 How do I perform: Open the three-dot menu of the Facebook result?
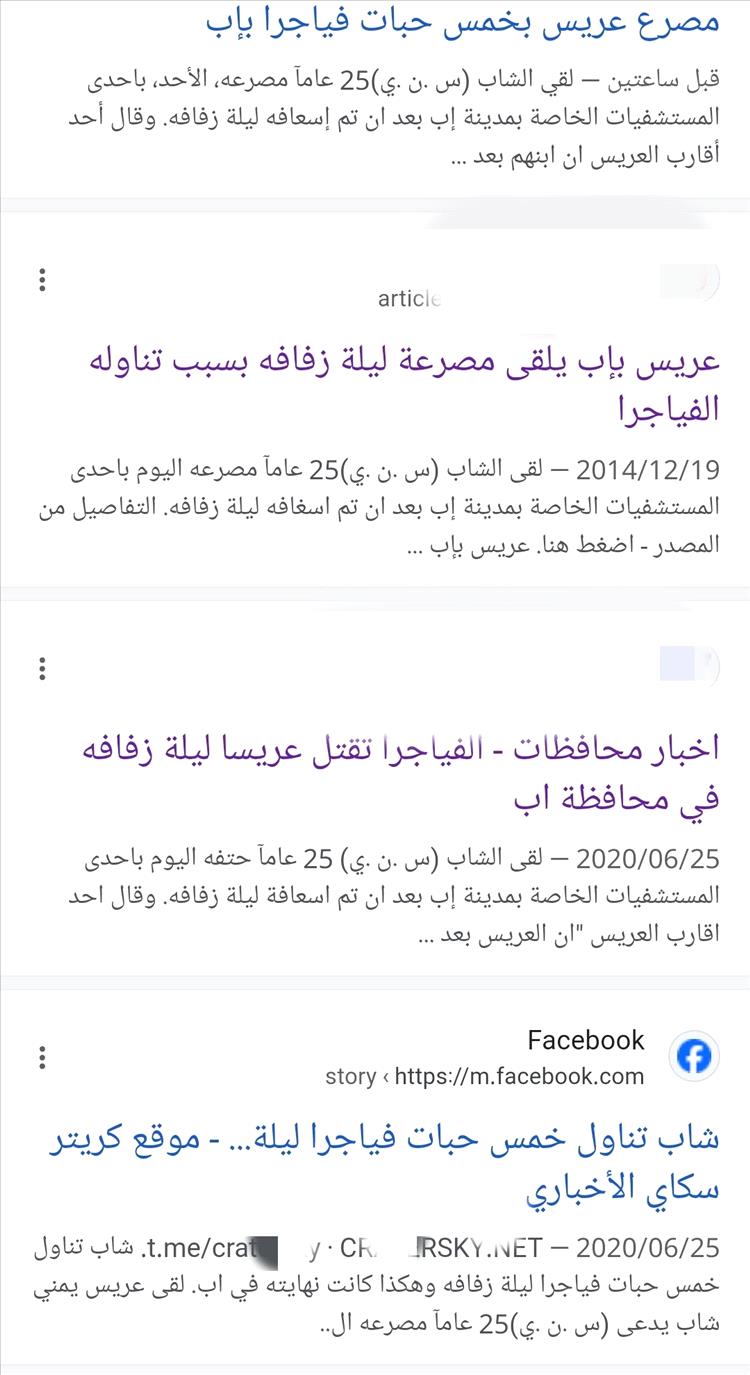pyautogui.click(x=42, y=1056)
